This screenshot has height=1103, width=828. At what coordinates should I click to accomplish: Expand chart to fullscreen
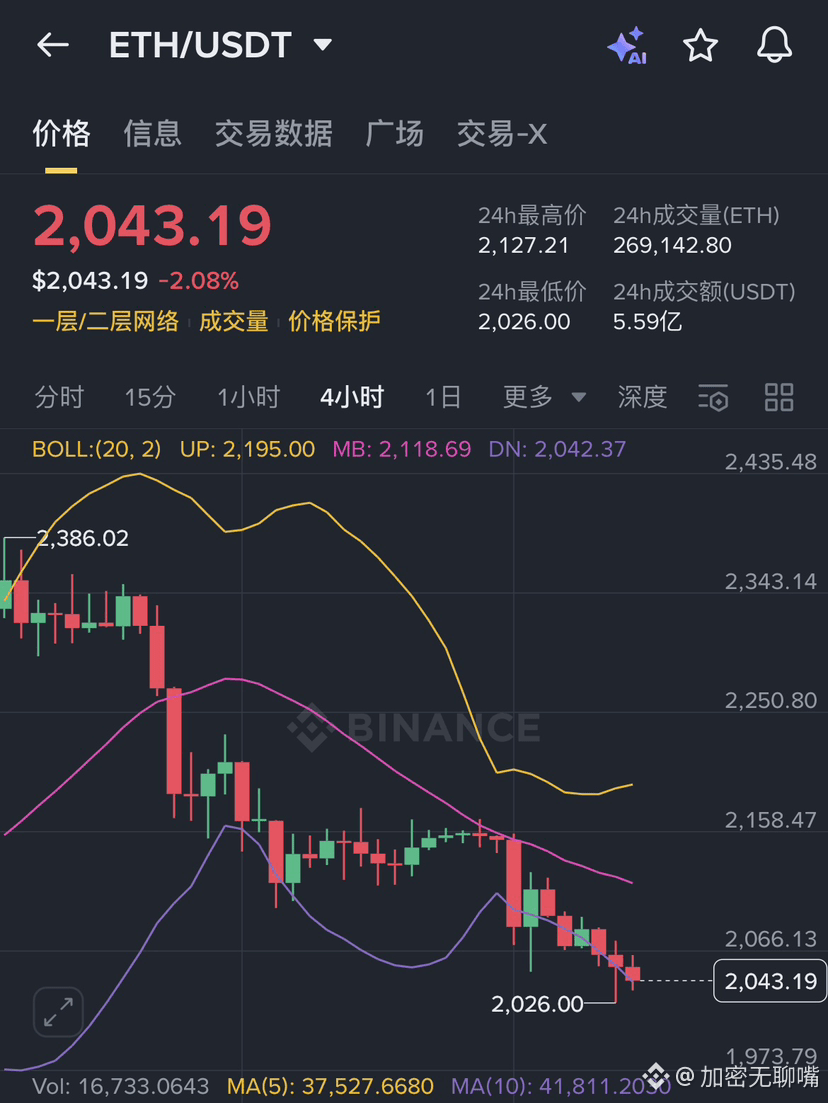(56, 1012)
